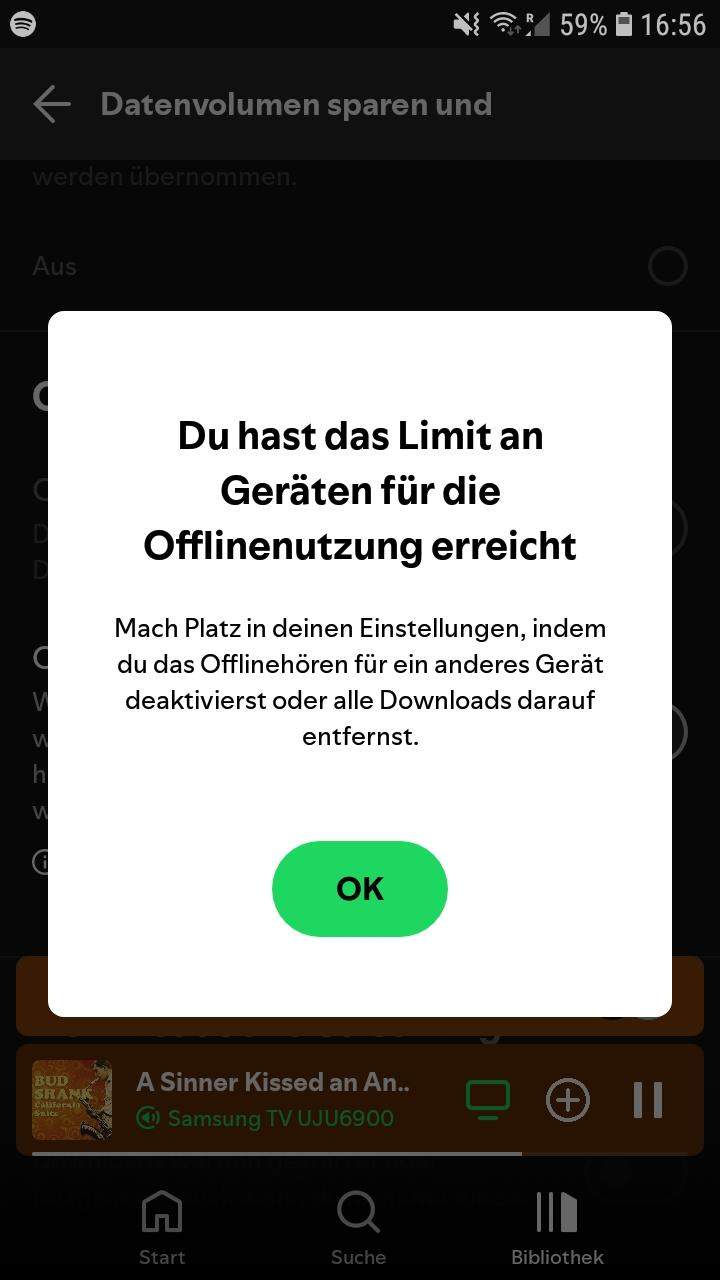Dismiss the dialog with OK

pos(360,888)
